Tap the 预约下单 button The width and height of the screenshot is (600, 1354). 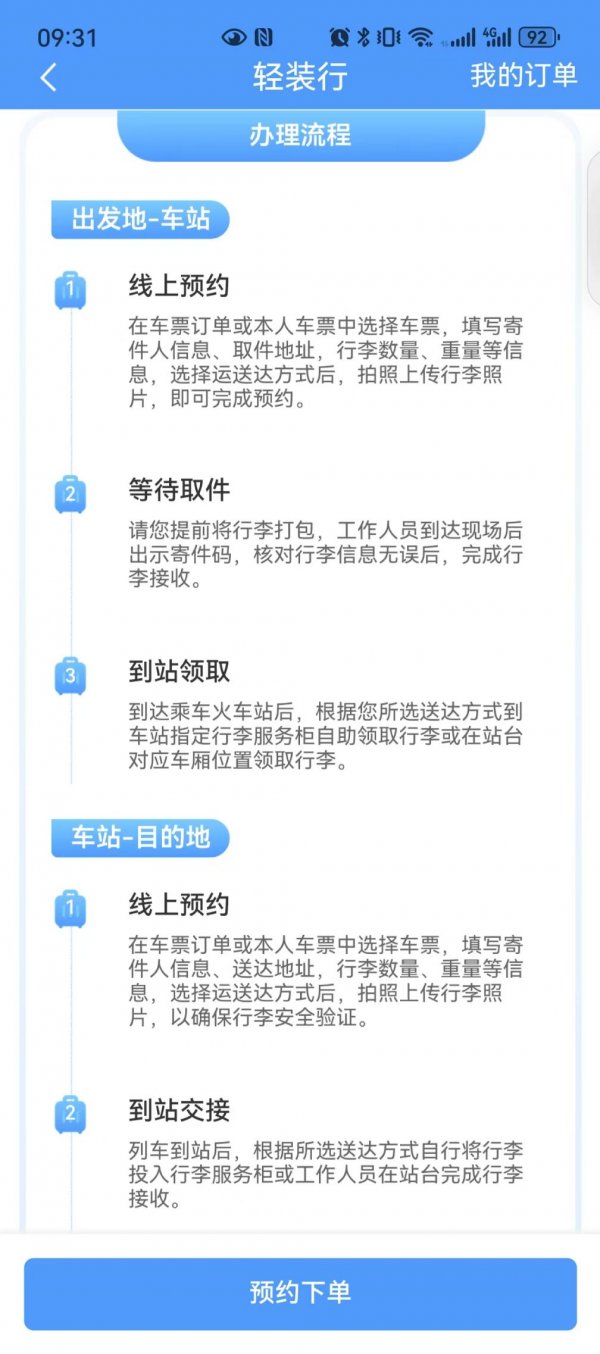point(300,1293)
